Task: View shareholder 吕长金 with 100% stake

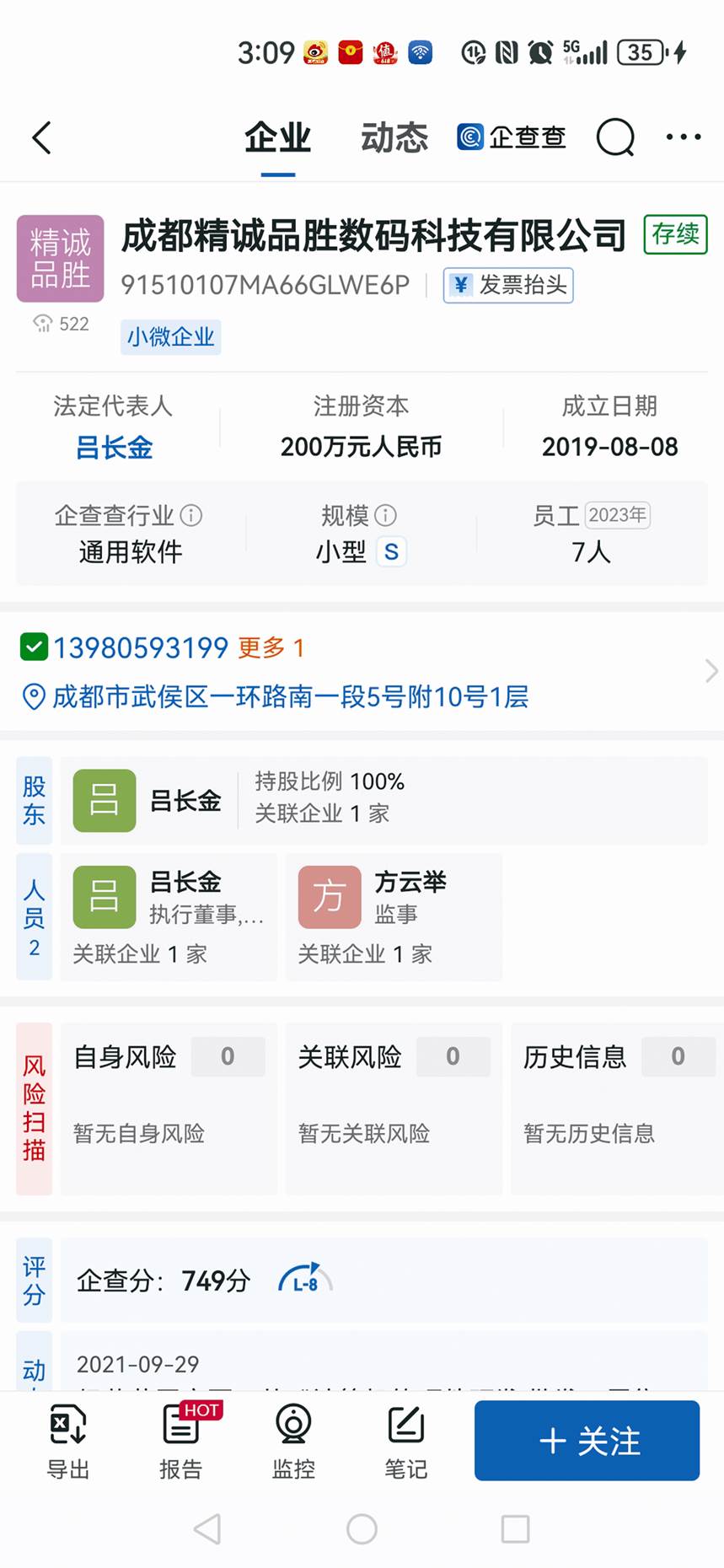Action: [383, 800]
